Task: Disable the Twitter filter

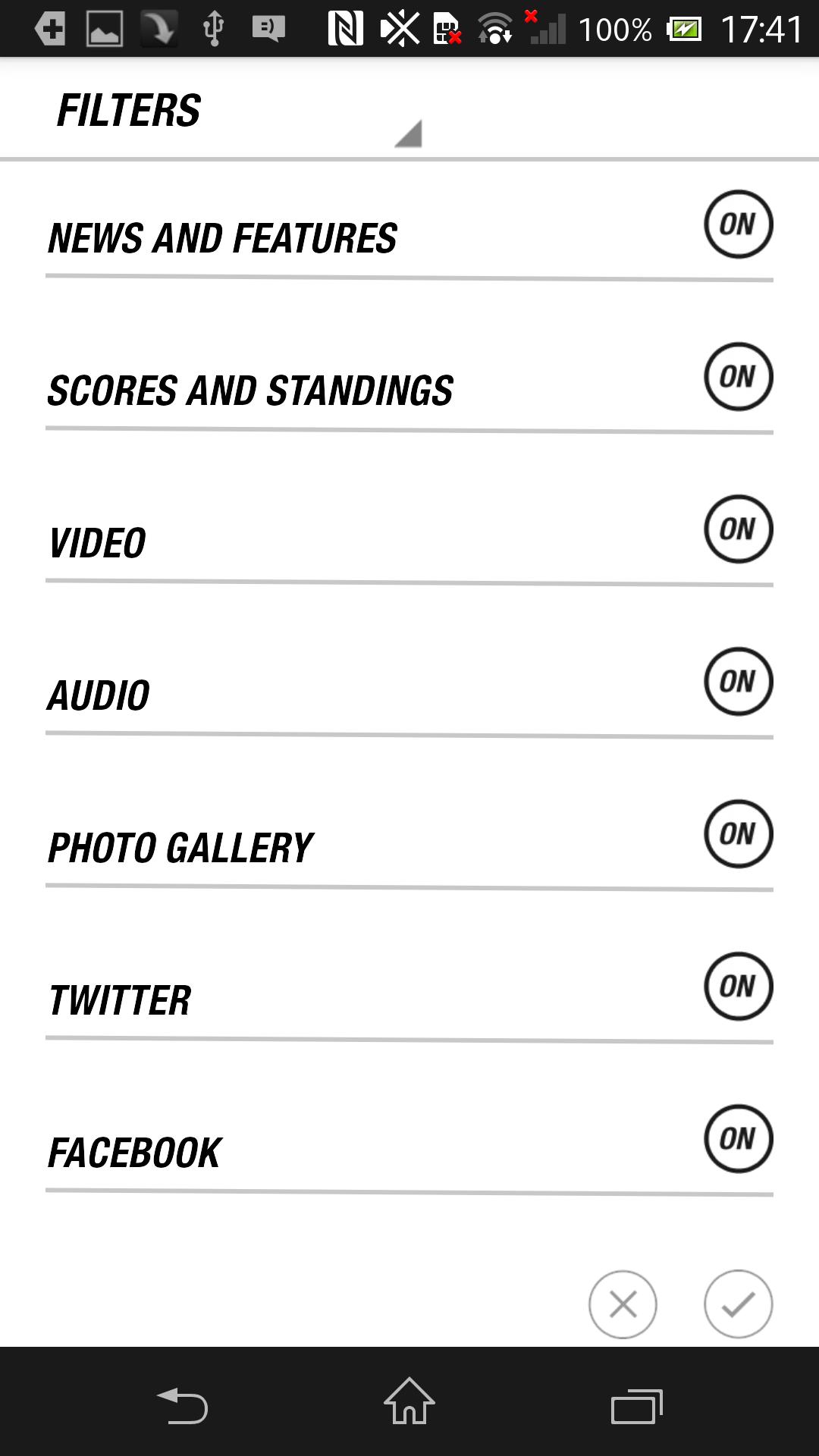Action: pyautogui.click(x=738, y=987)
